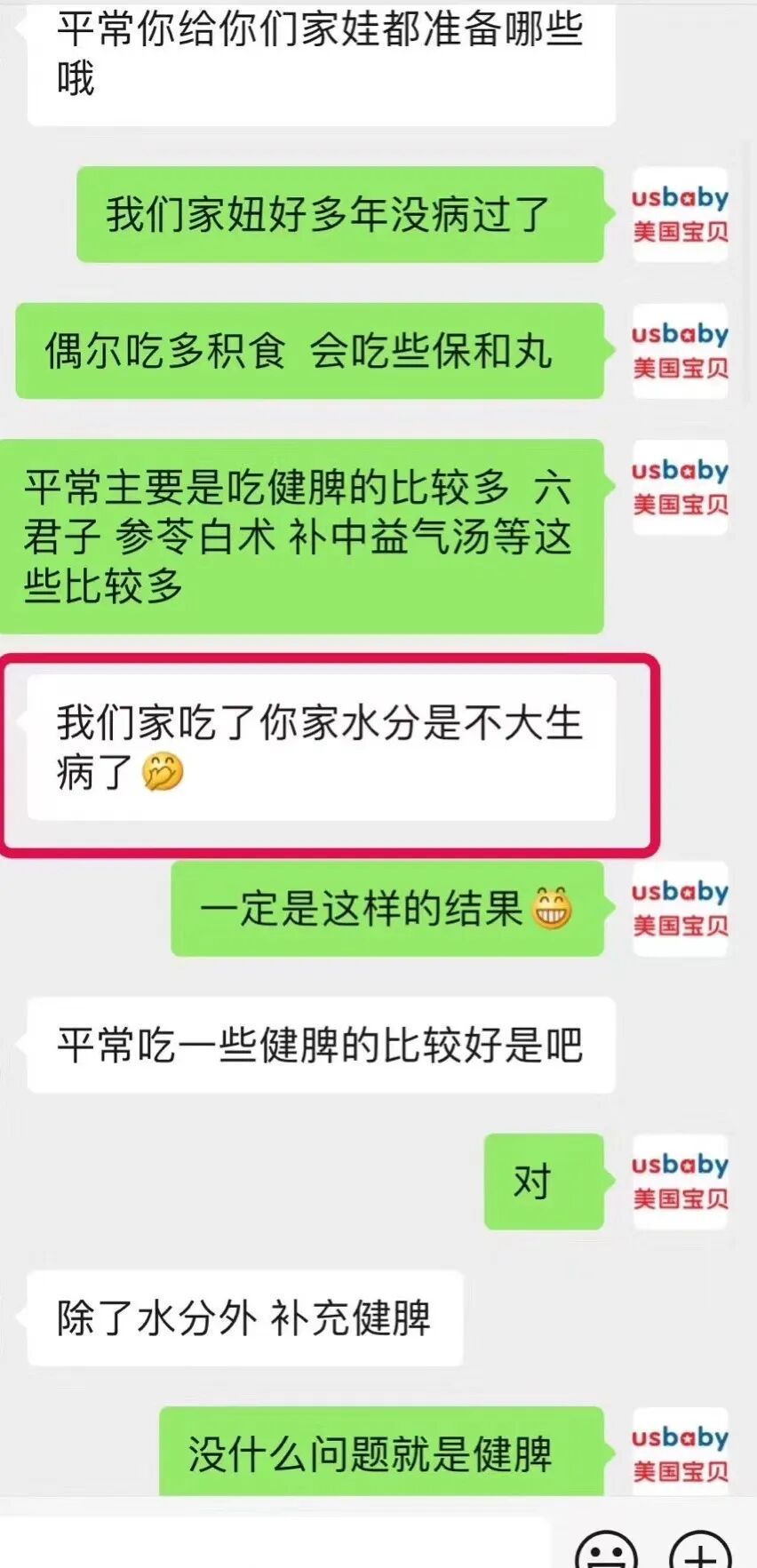Open the plus attachment menu

pos(700,1551)
